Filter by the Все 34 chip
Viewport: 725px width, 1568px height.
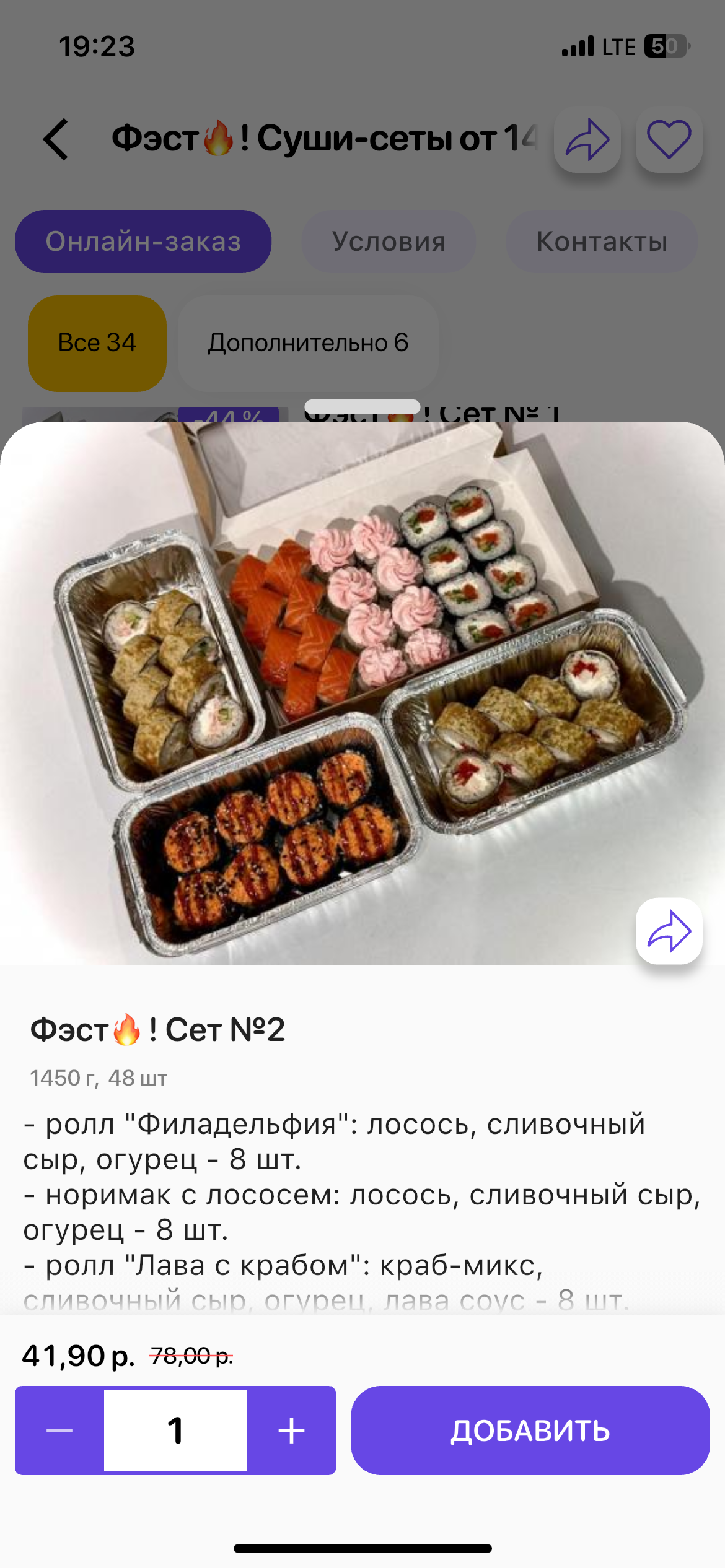point(97,343)
